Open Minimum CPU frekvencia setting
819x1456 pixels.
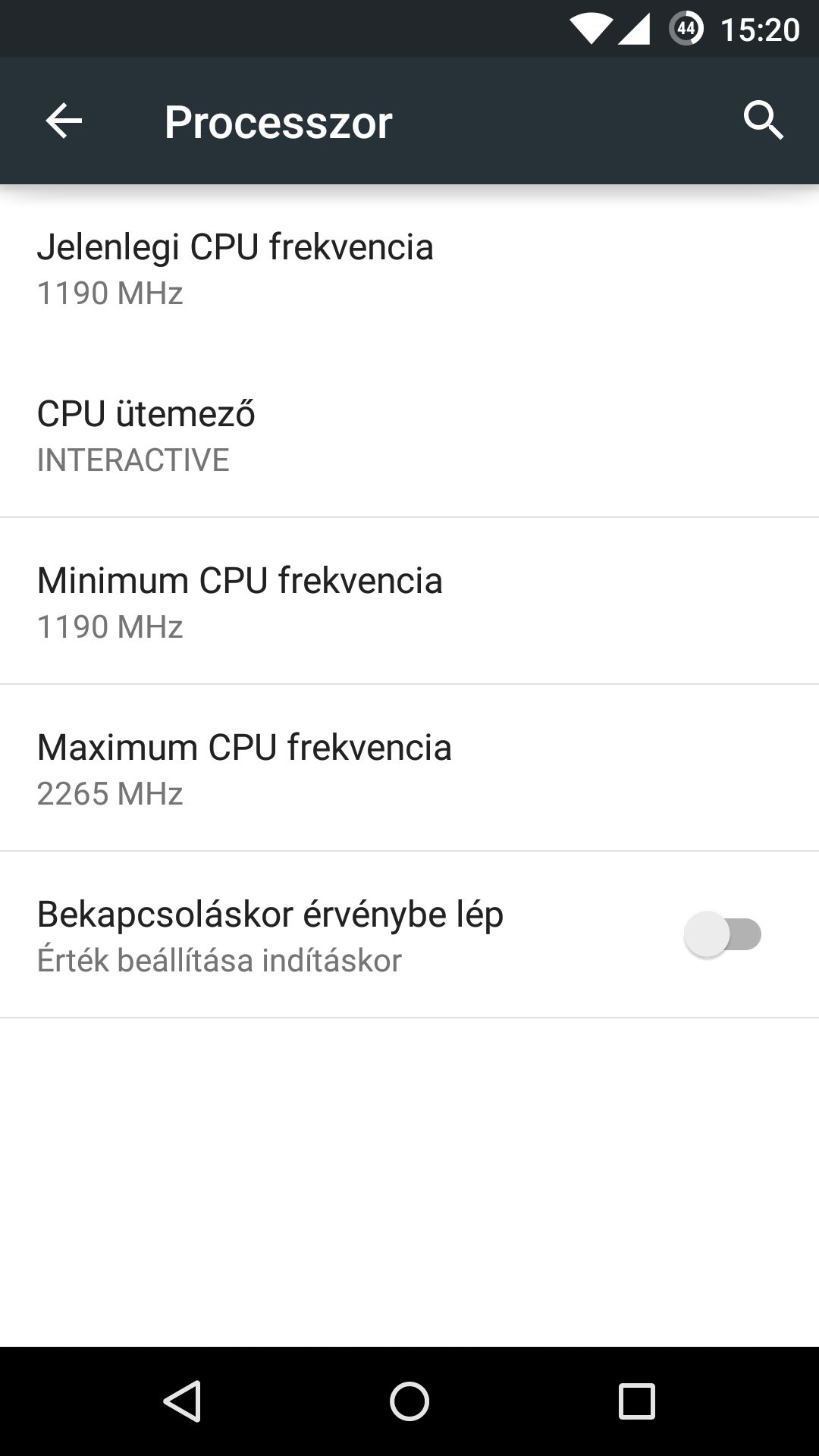[x=409, y=601]
